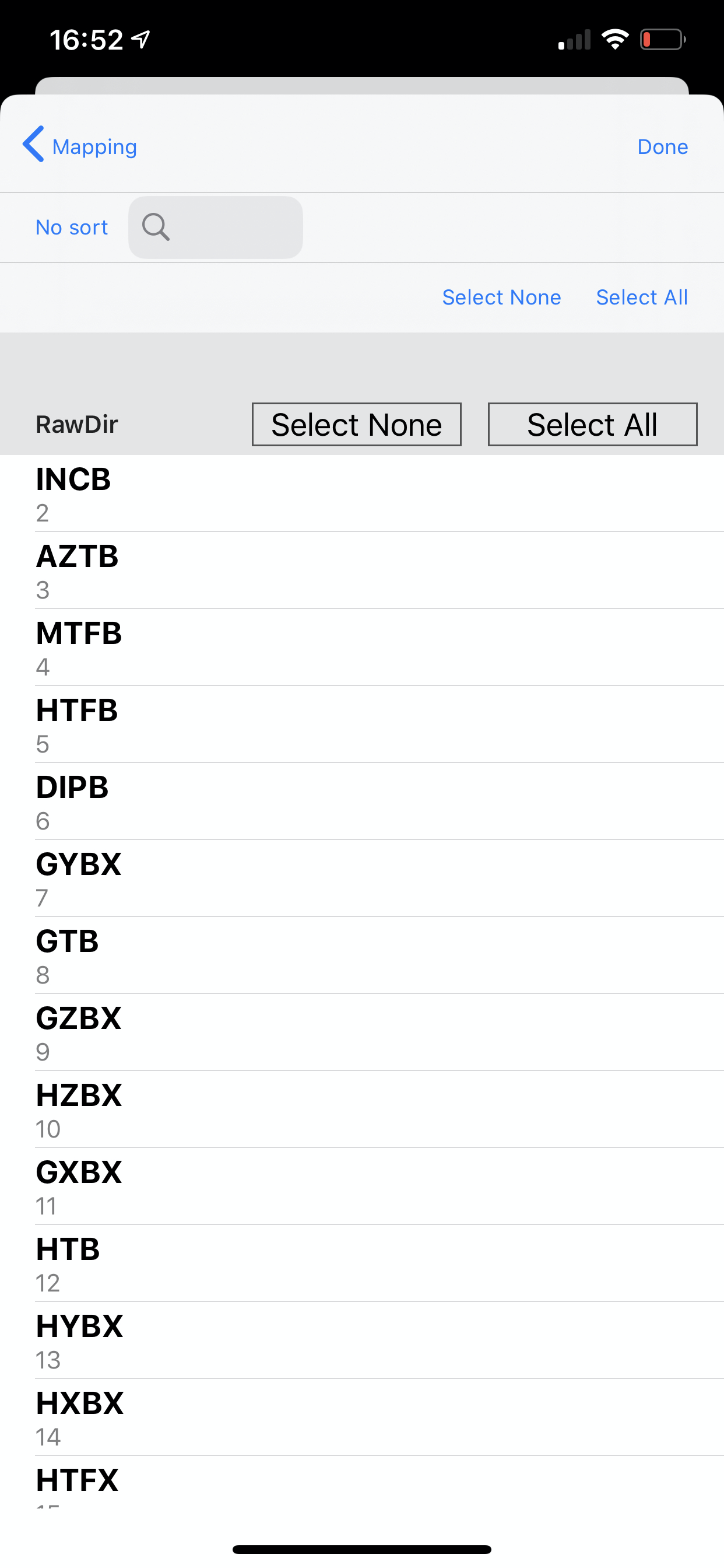Tap the search field
Viewport: 724px width, 1568px height.
215,227
